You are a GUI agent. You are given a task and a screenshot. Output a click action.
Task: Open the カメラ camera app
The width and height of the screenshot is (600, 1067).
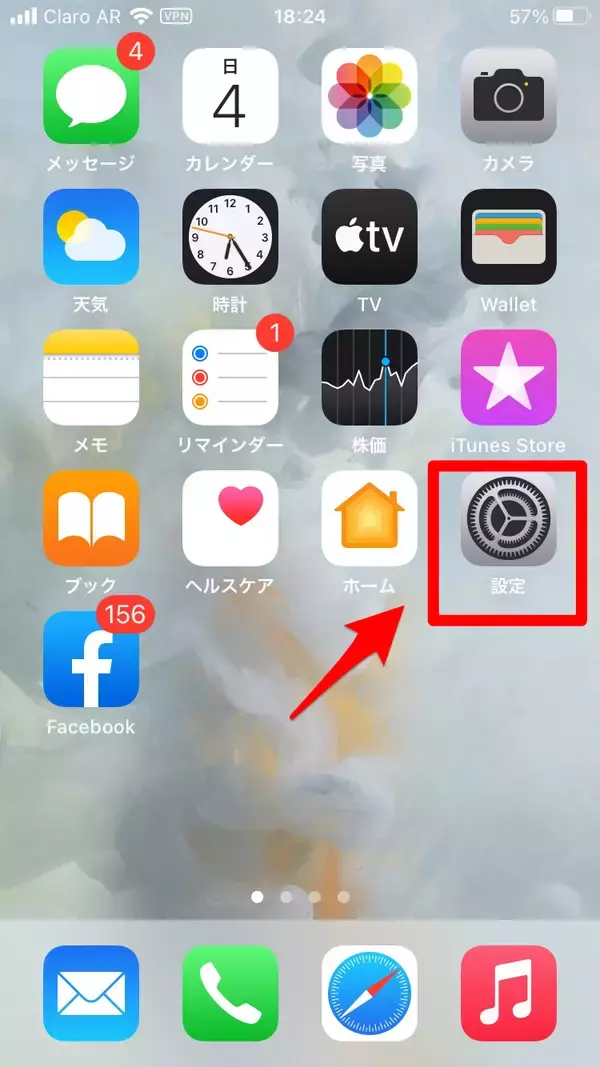(508, 97)
